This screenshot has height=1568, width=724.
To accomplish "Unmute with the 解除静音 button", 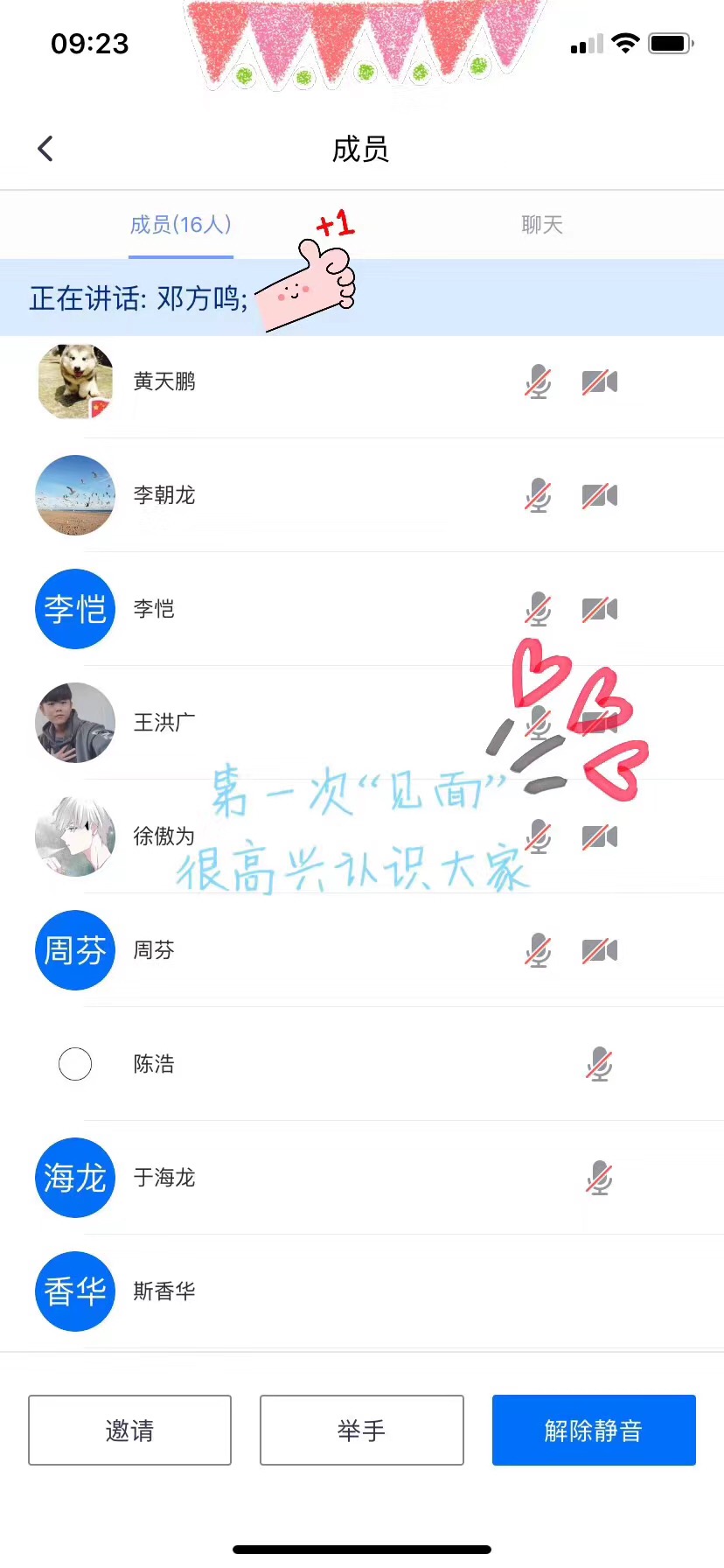I will pyautogui.click(x=594, y=1430).
